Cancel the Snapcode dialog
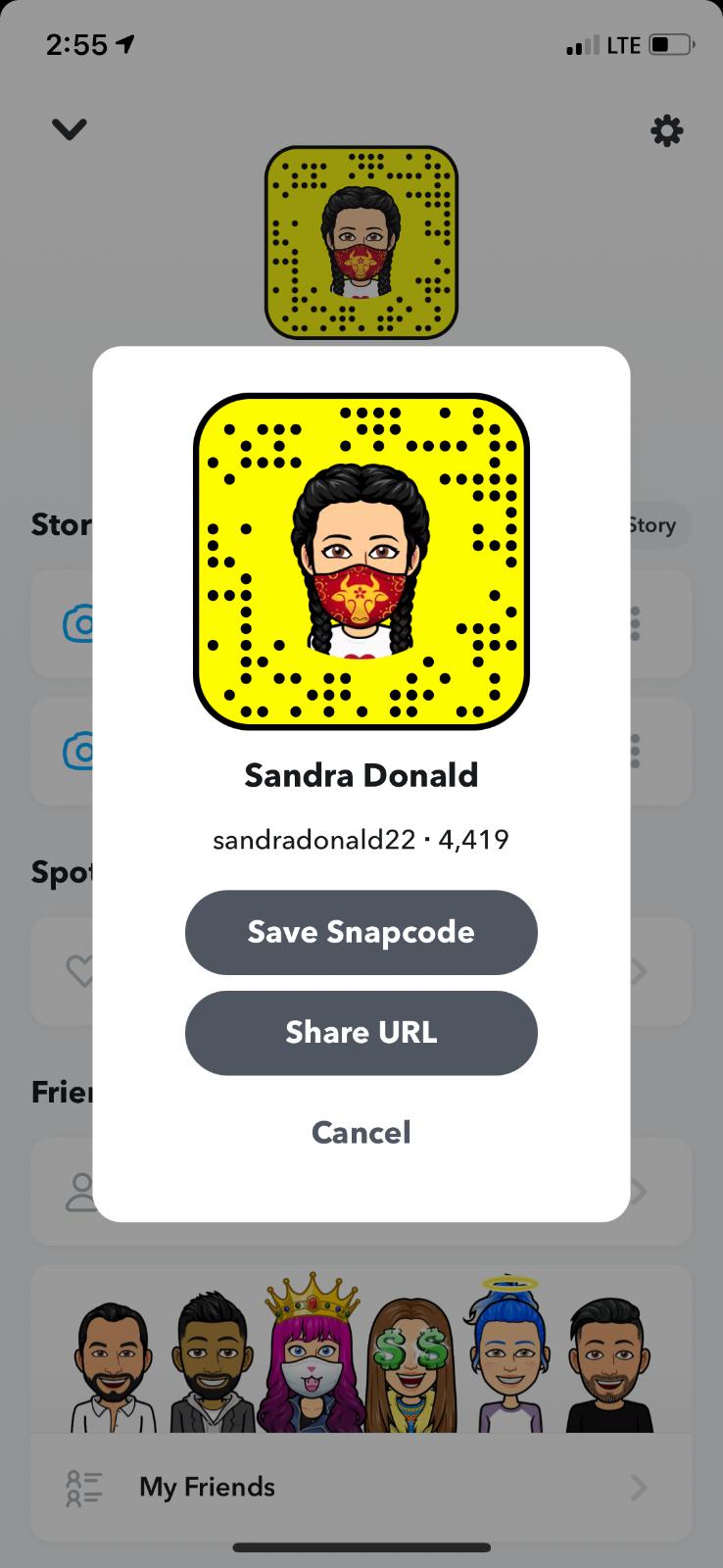This screenshot has height=1568, width=723. point(361,1132)
